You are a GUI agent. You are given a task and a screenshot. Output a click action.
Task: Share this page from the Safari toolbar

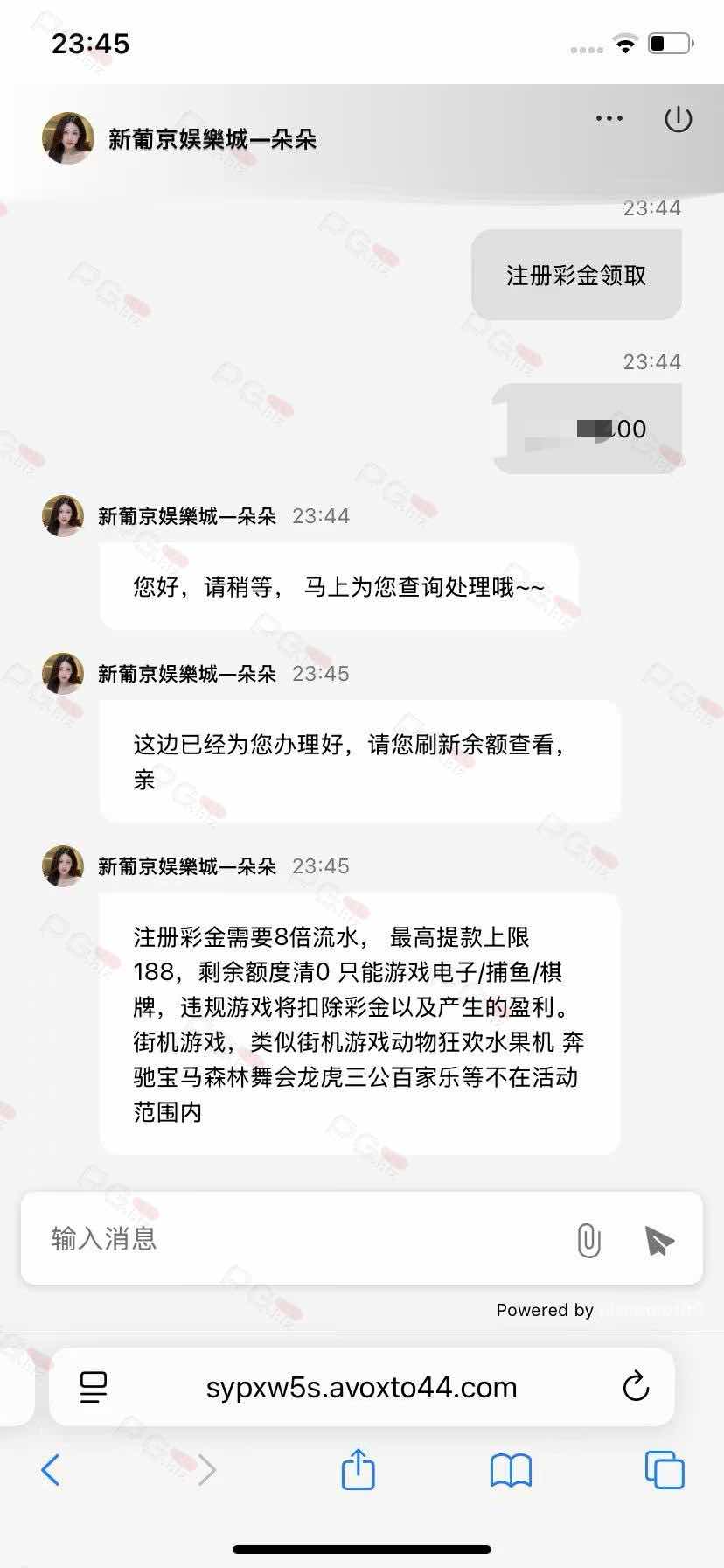[358, 1469]
